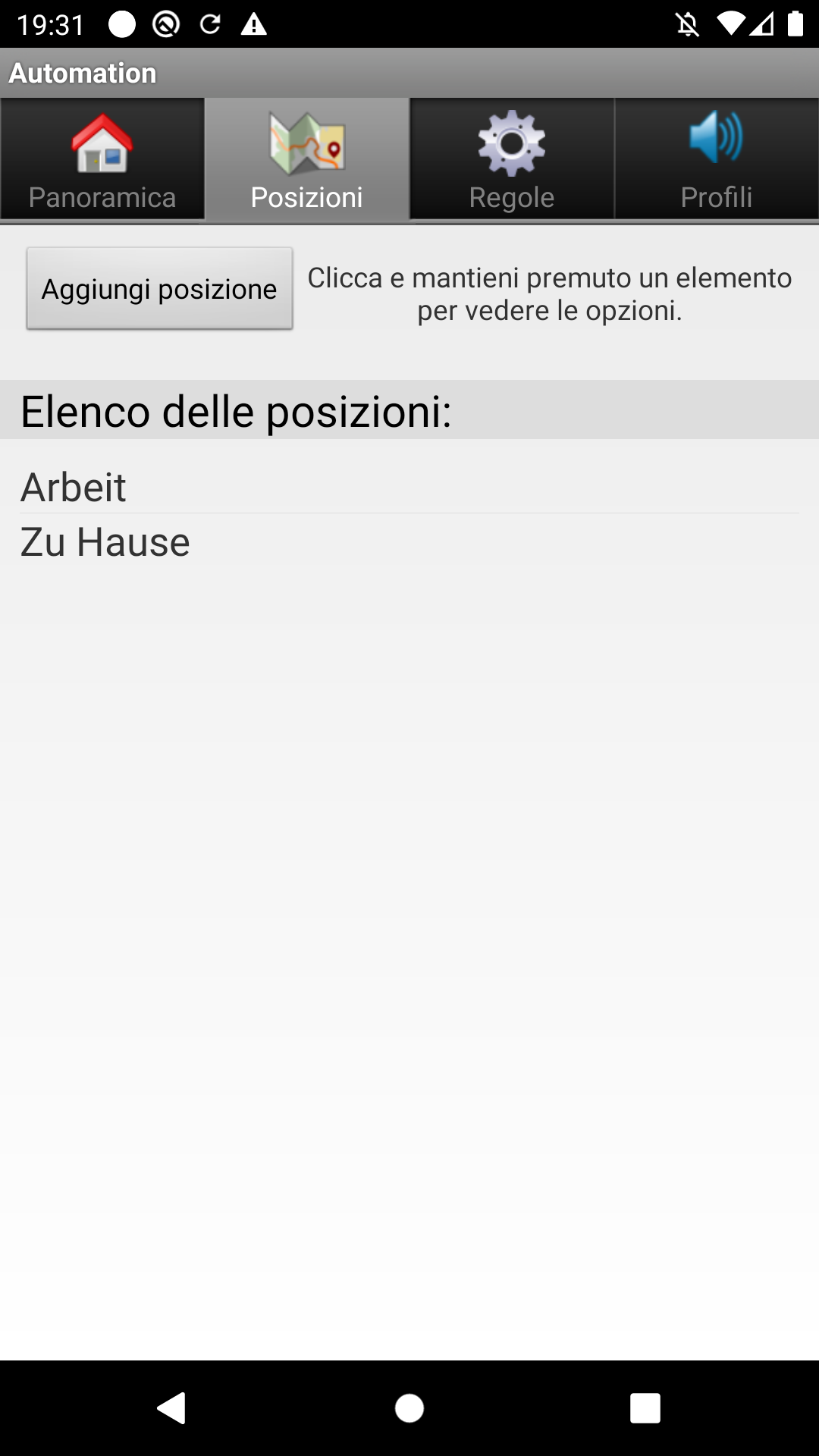
Task: Select the Zu Hause position
Action: (409, 541)
